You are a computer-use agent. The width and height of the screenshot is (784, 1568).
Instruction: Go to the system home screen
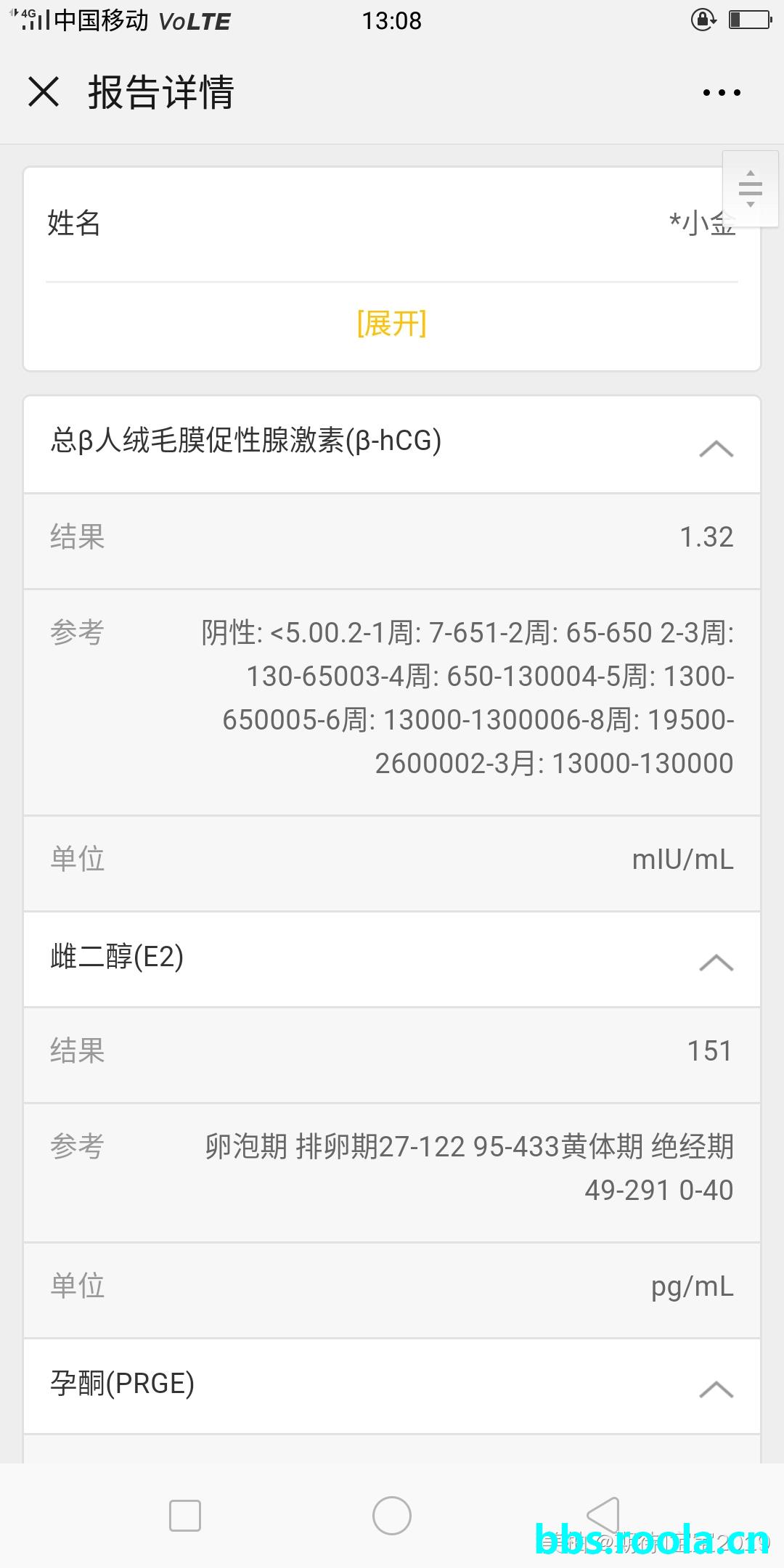tap(392, 1516)
